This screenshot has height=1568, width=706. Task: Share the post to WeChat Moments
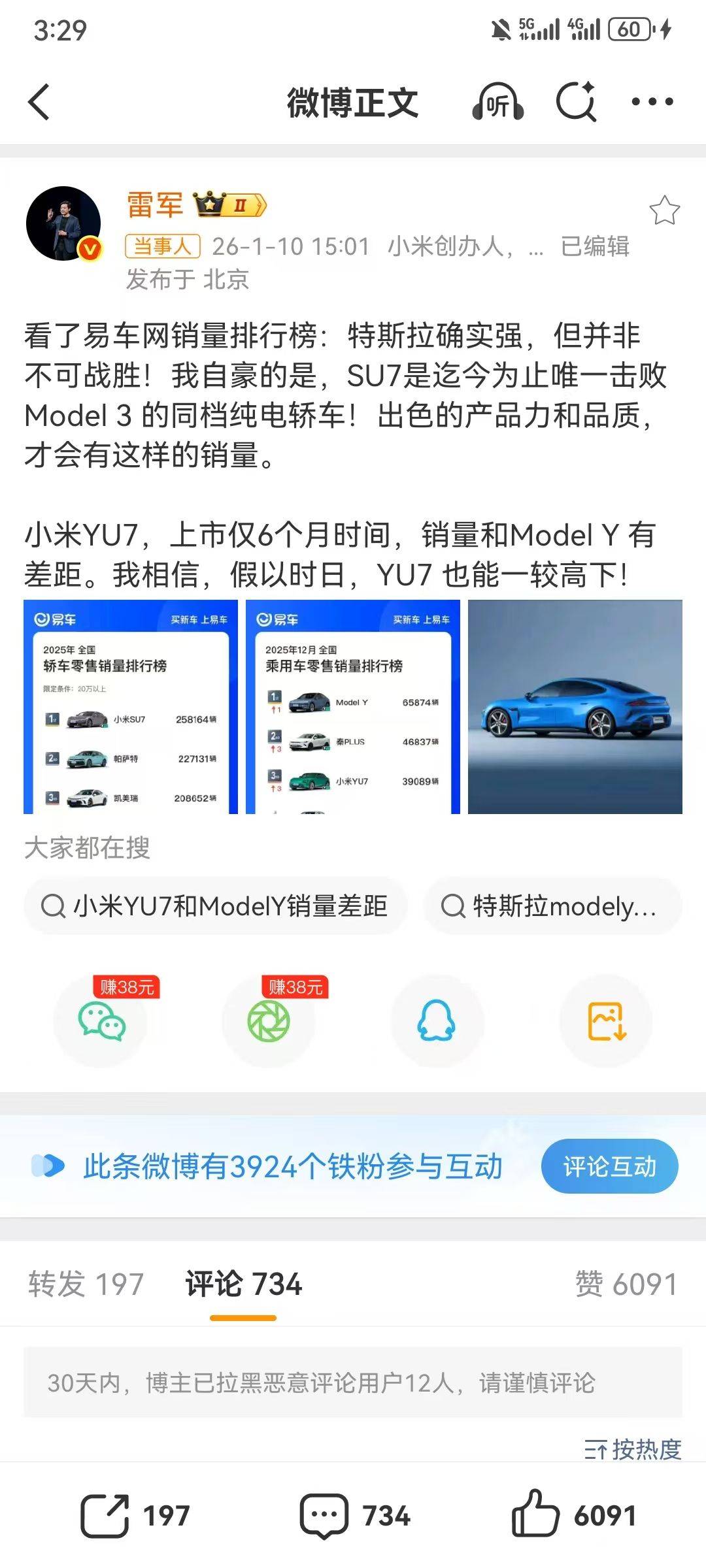click(x=269, y=1021)
